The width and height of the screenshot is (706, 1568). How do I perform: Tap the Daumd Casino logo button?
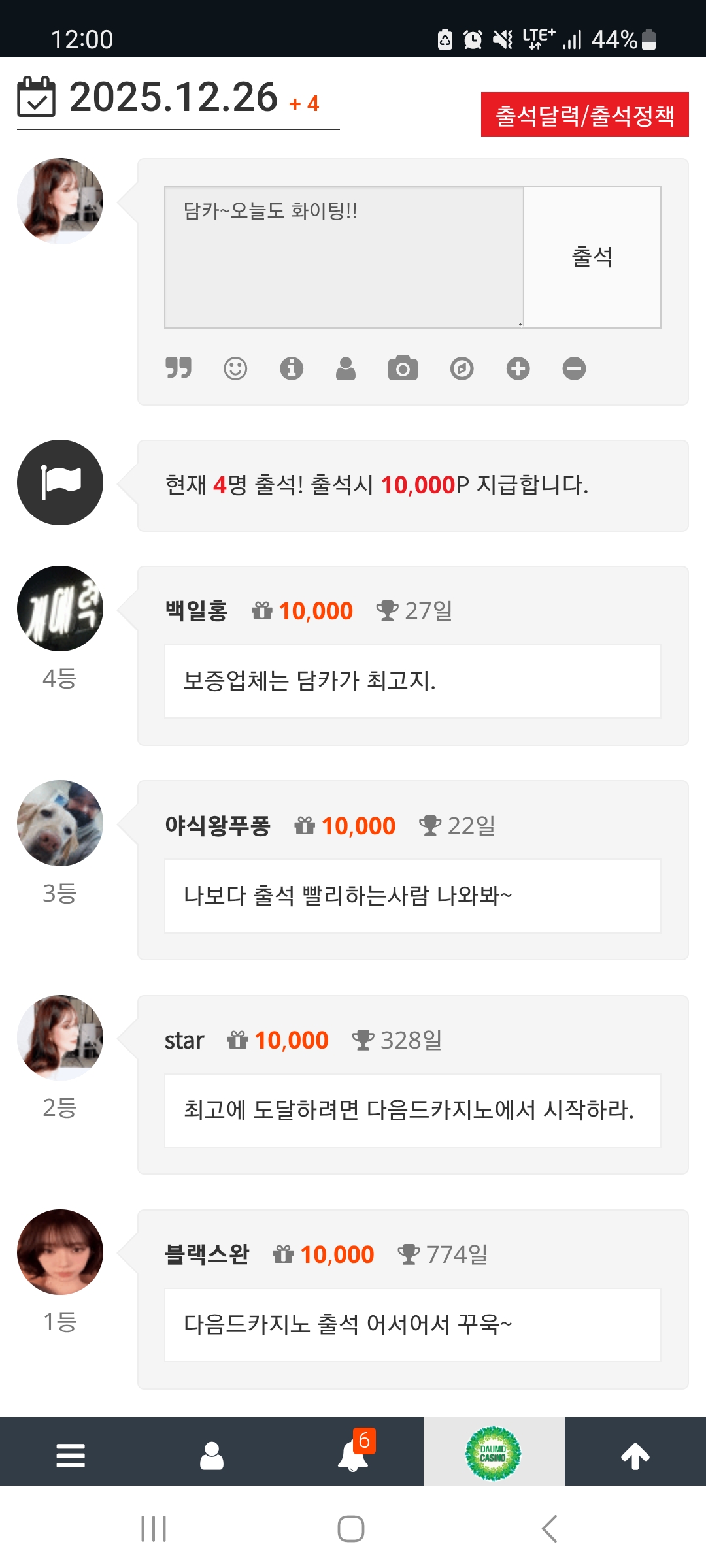coord(494,1453)
